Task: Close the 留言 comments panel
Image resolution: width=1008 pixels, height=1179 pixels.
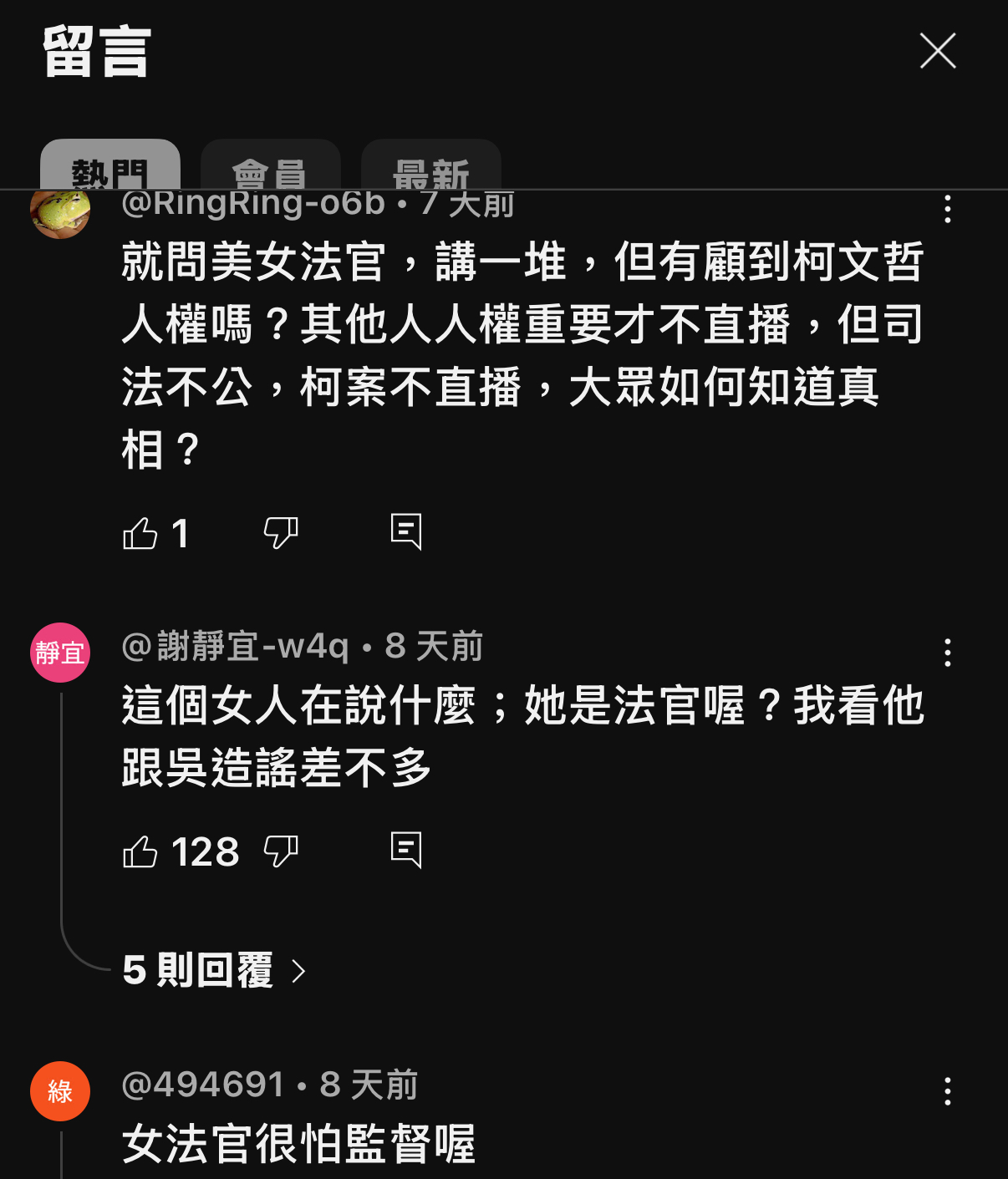Action: pyautogui.click(x=937, y=52)
